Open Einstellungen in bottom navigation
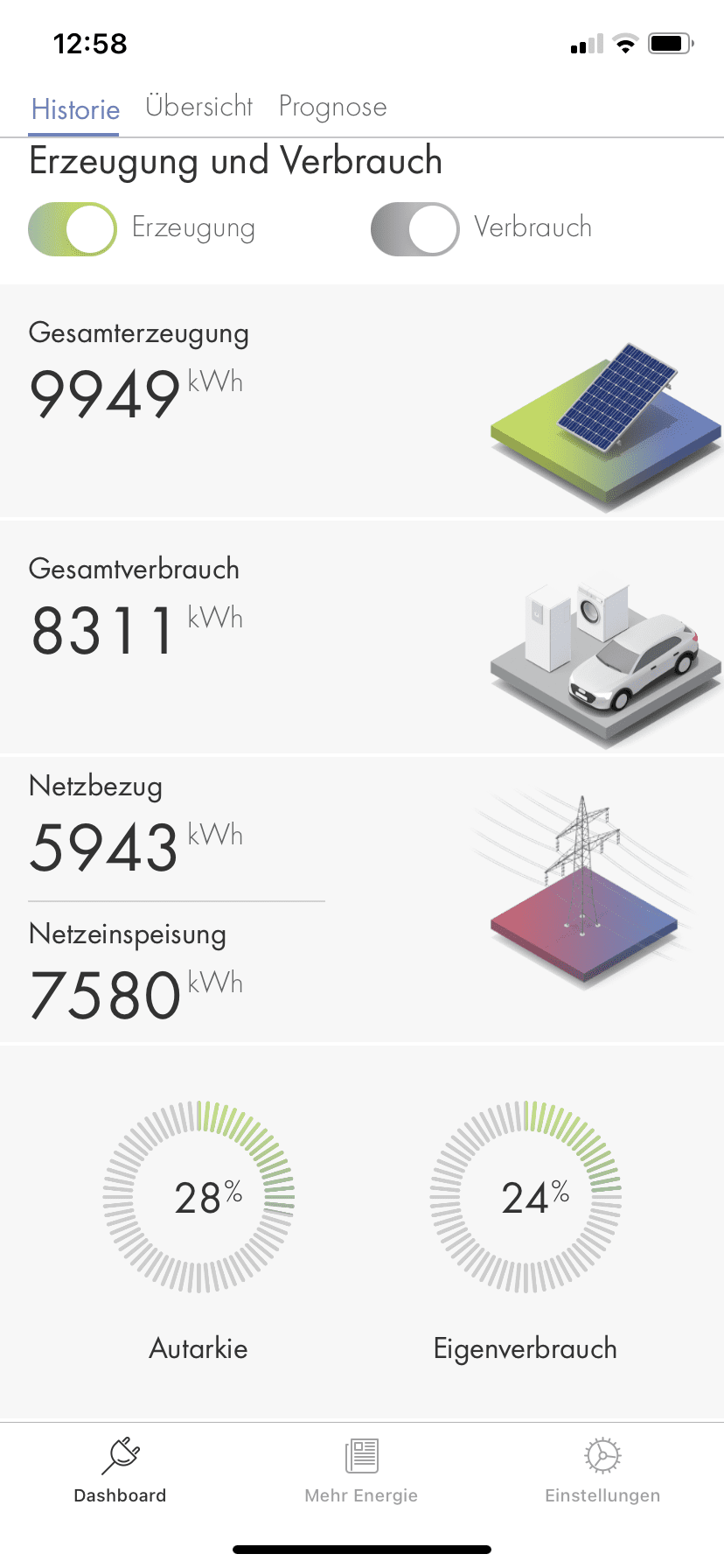The height and width of the screenshot is (1568, 724). (x=602, y=1471)
